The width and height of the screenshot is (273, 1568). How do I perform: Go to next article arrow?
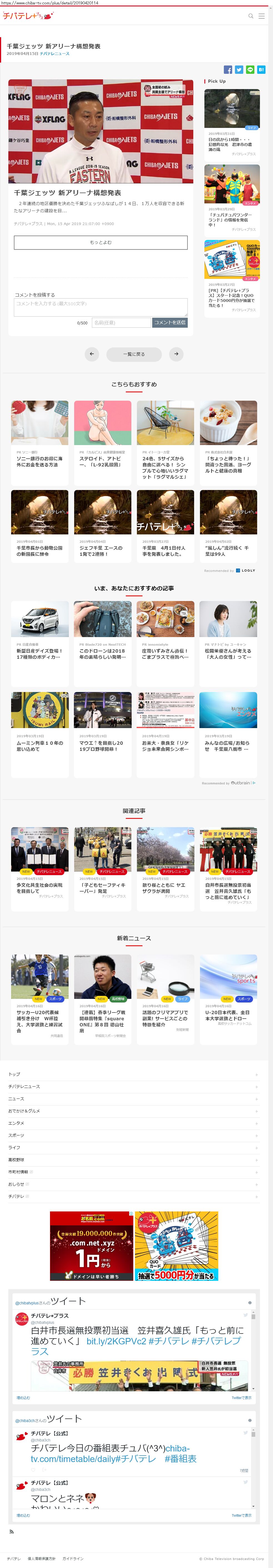click(176, 354)
